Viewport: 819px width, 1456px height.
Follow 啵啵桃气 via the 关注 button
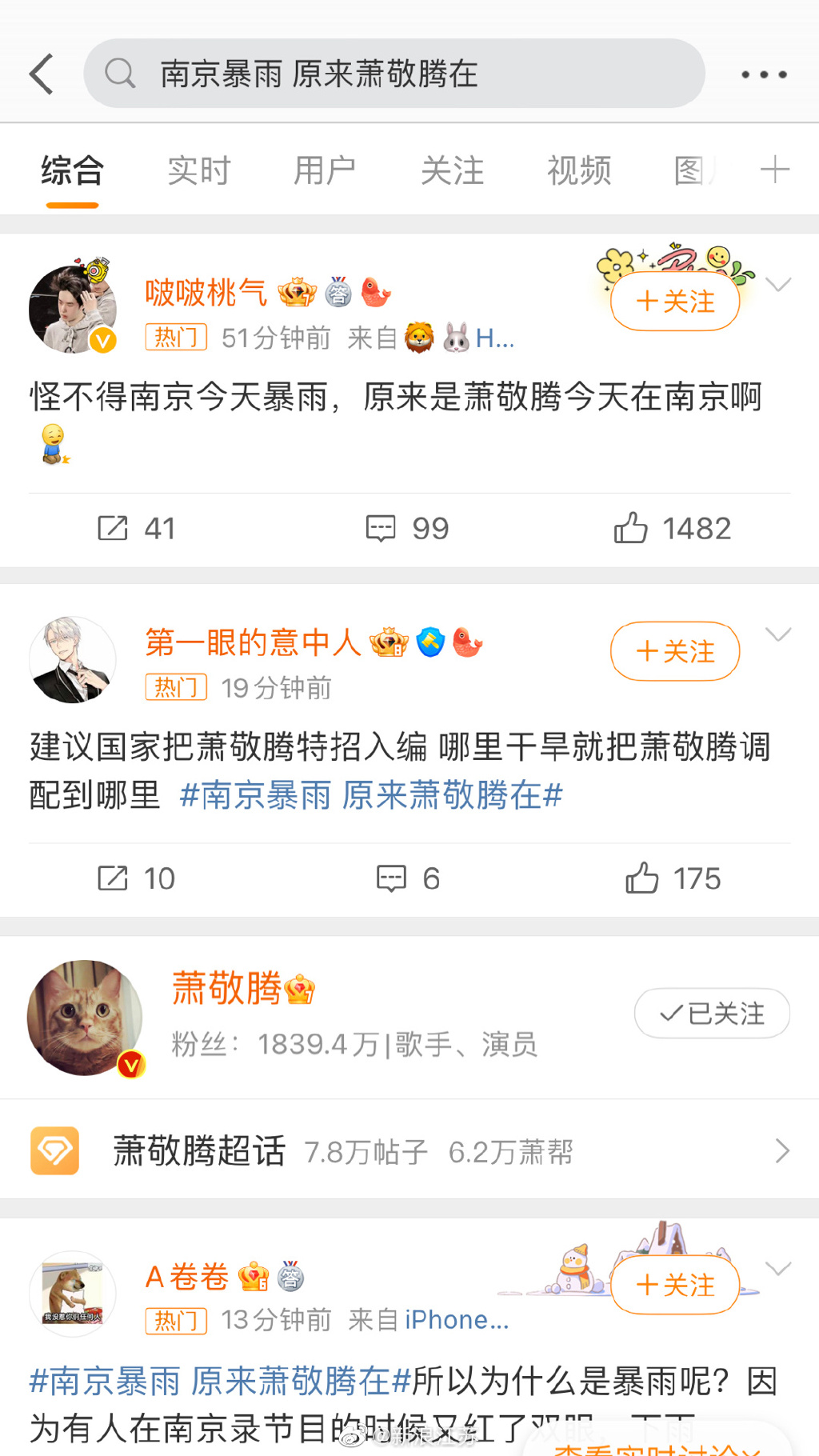pos(674,302)
